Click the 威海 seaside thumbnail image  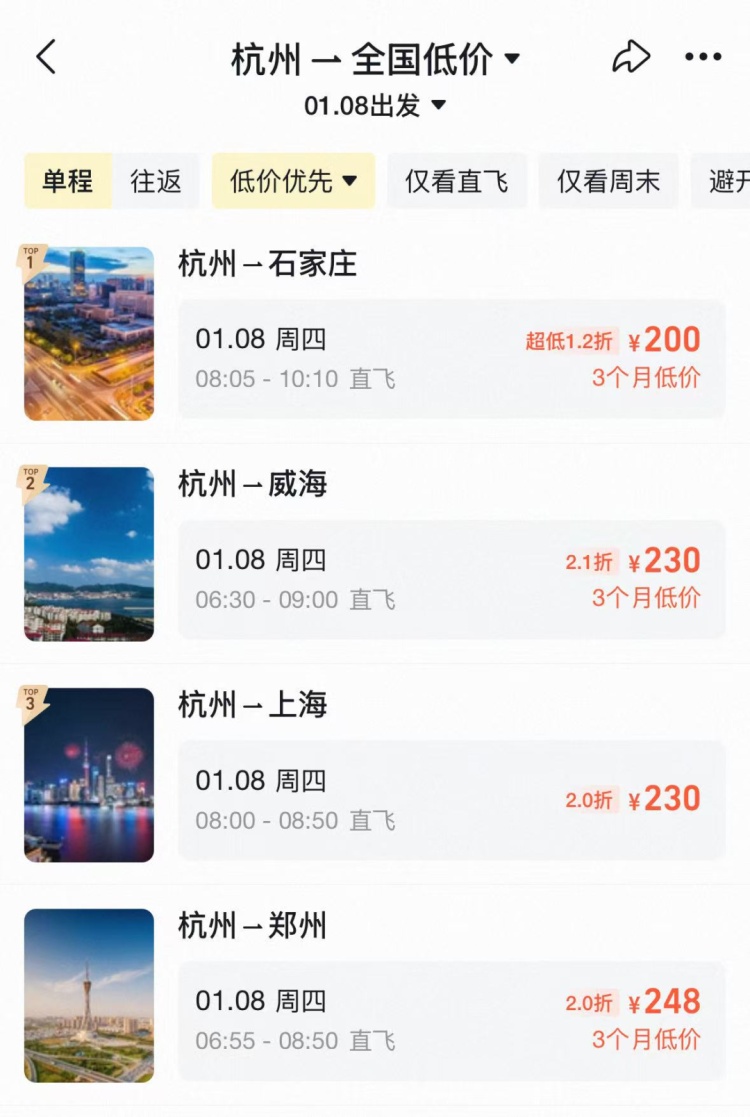tap(89, 553)
